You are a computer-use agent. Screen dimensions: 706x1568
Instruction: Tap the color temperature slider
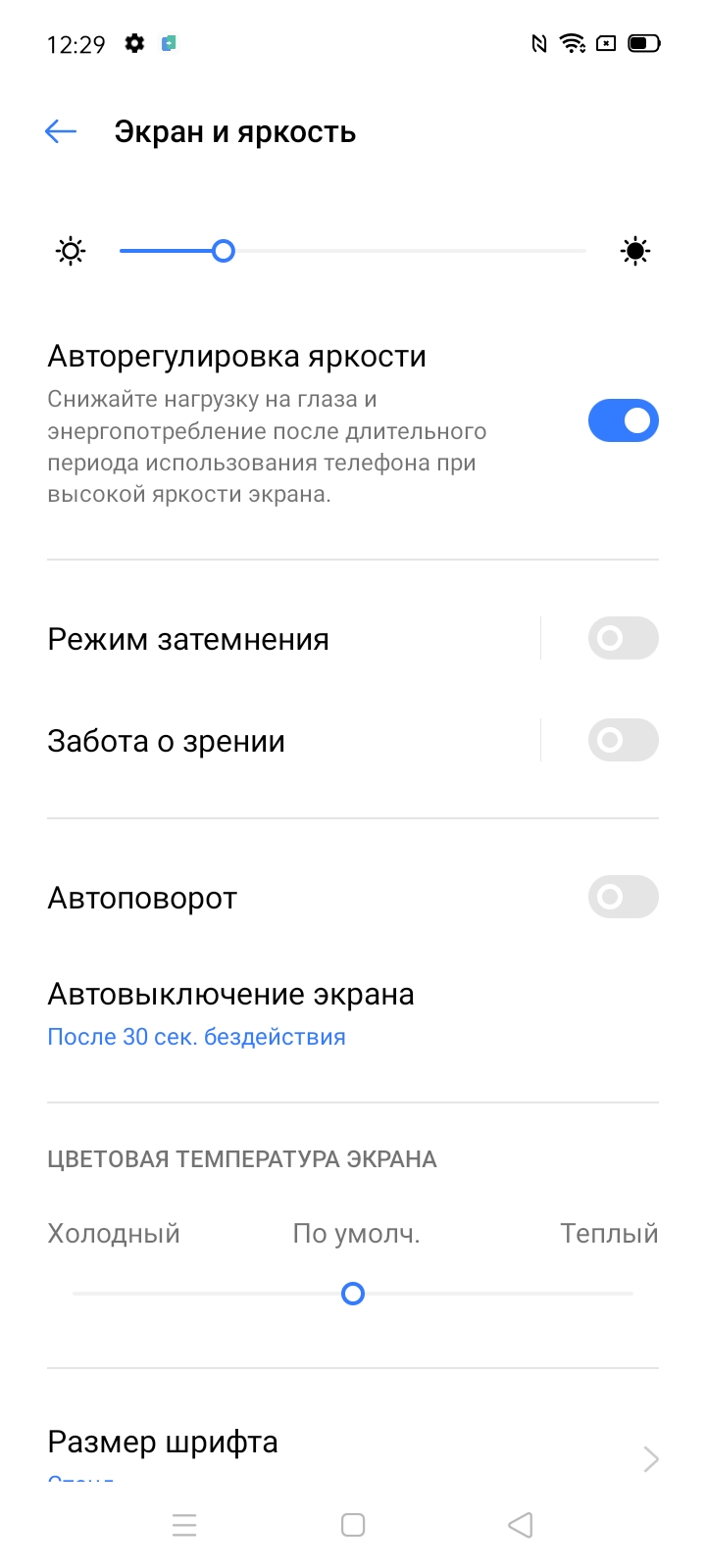pyautogui.click(x=353, y=1294)
